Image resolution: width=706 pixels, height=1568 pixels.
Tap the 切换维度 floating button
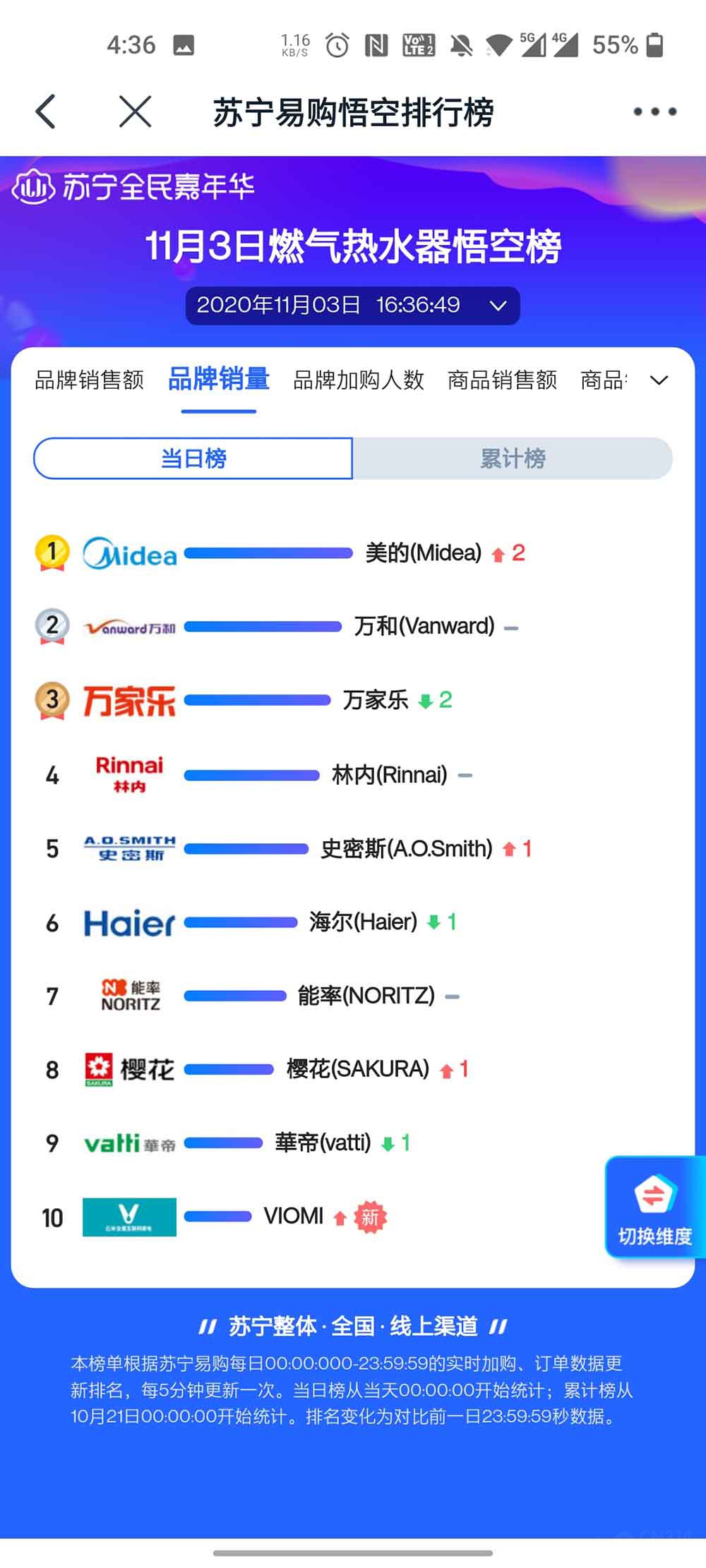[654, 1207]
